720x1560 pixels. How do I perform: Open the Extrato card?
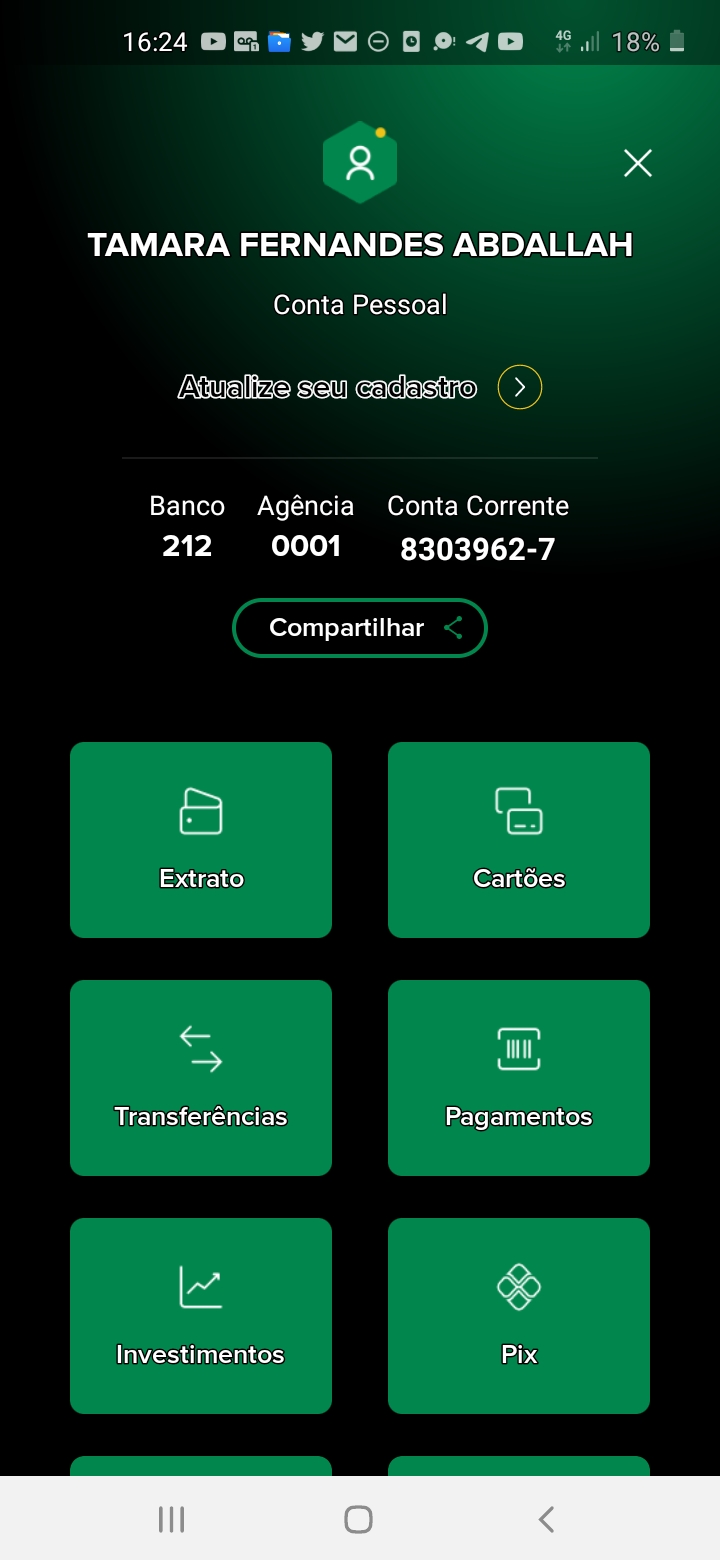click(201, 840)
